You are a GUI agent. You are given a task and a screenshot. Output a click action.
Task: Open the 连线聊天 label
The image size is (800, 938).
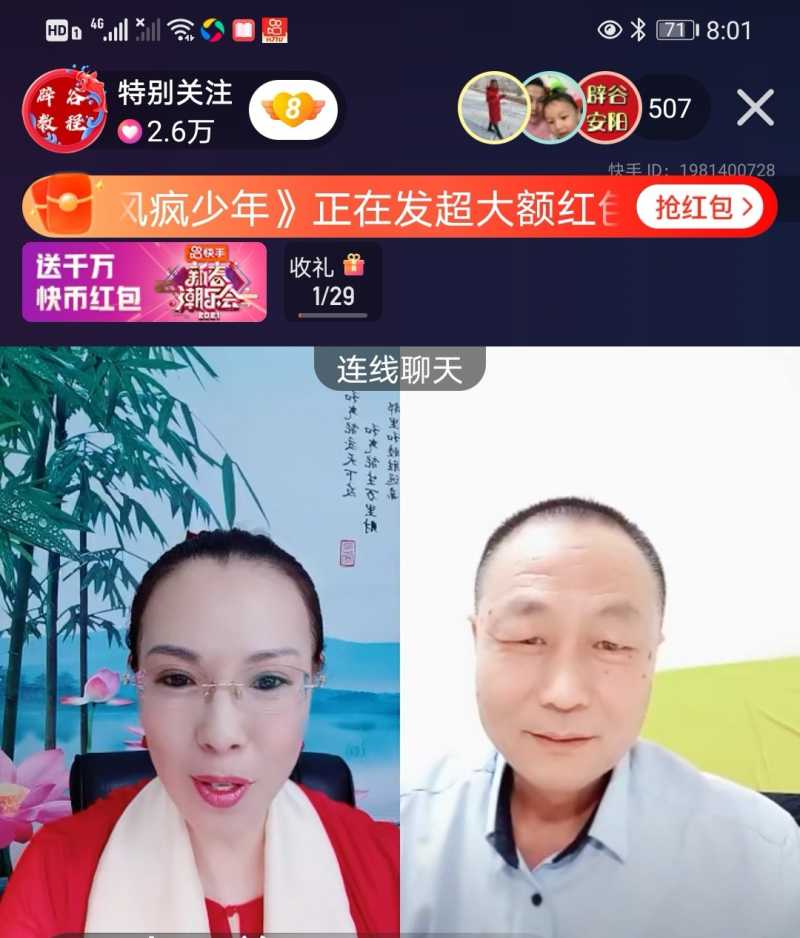(x=400, y=370)
